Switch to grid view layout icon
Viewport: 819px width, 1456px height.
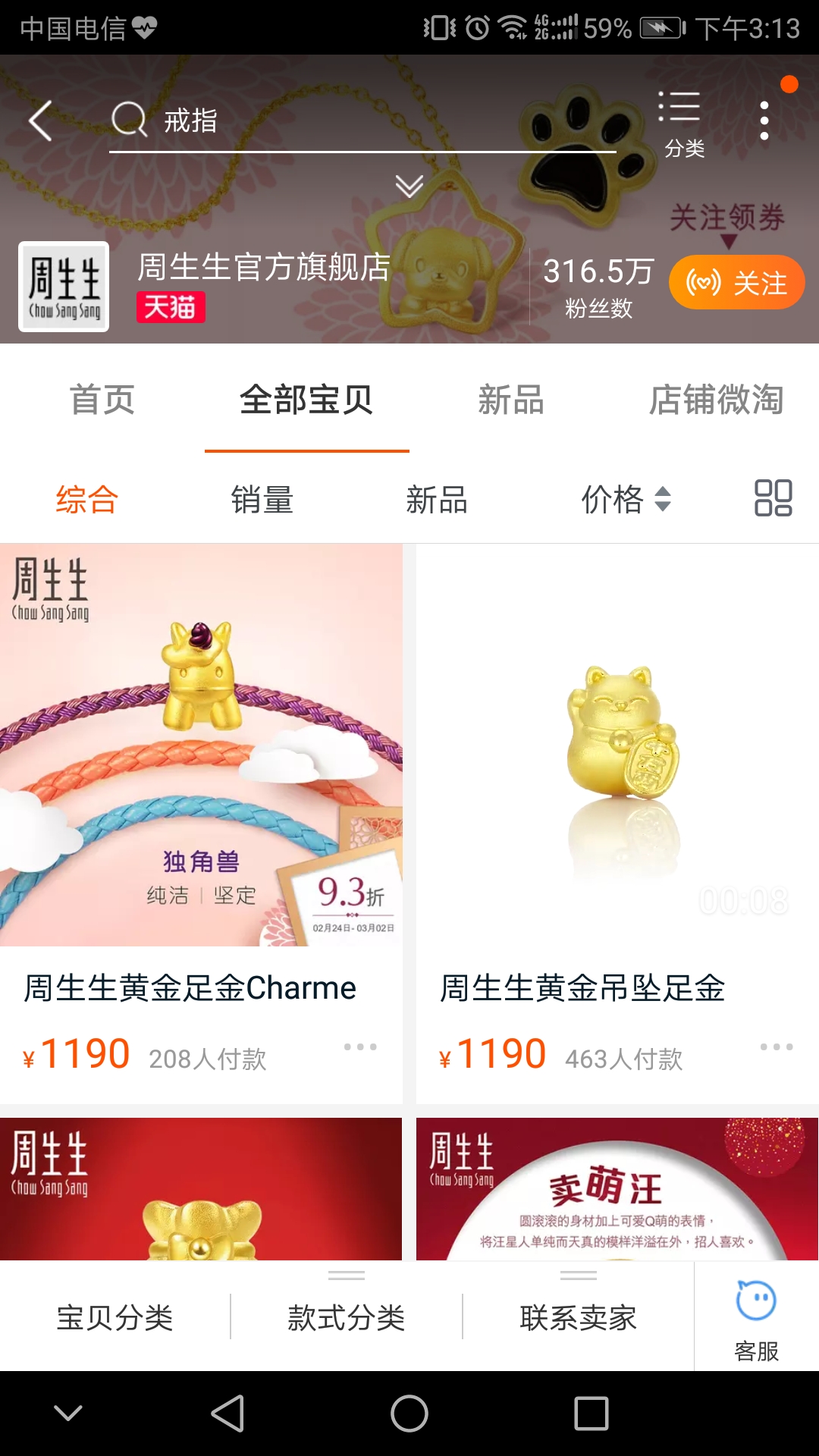(x=773, y=499)
